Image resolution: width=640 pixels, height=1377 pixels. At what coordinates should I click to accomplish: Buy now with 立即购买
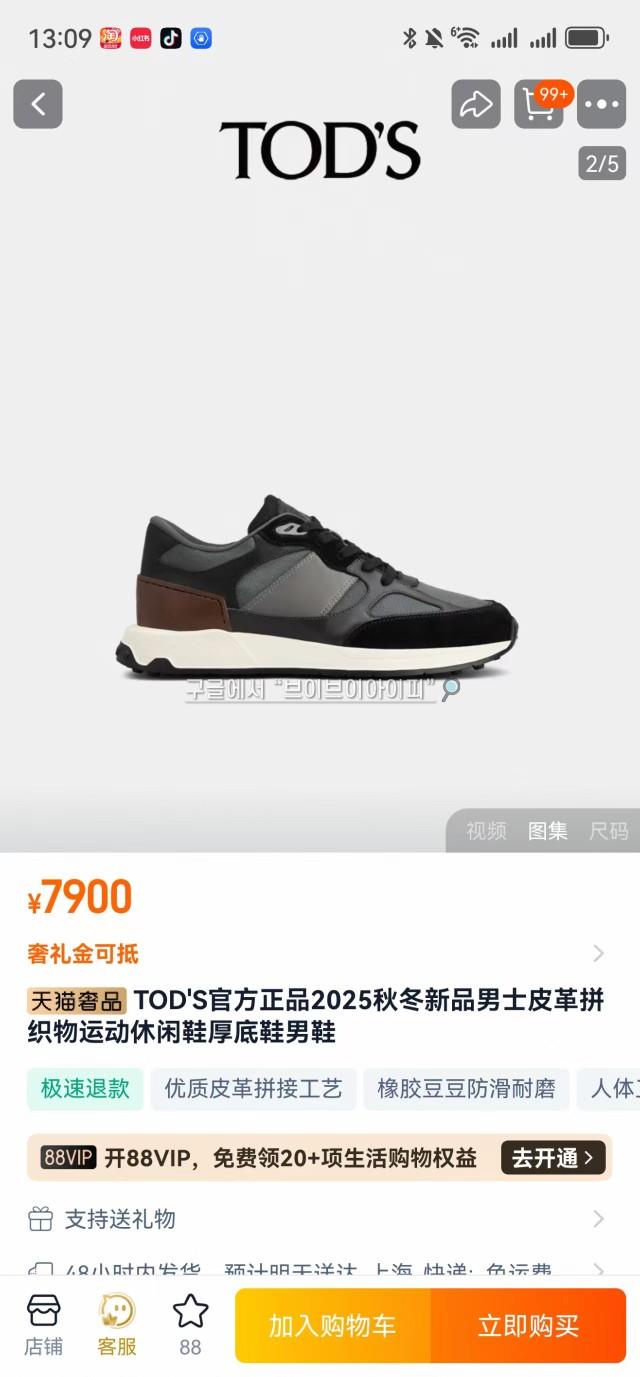coord(528,1326)
